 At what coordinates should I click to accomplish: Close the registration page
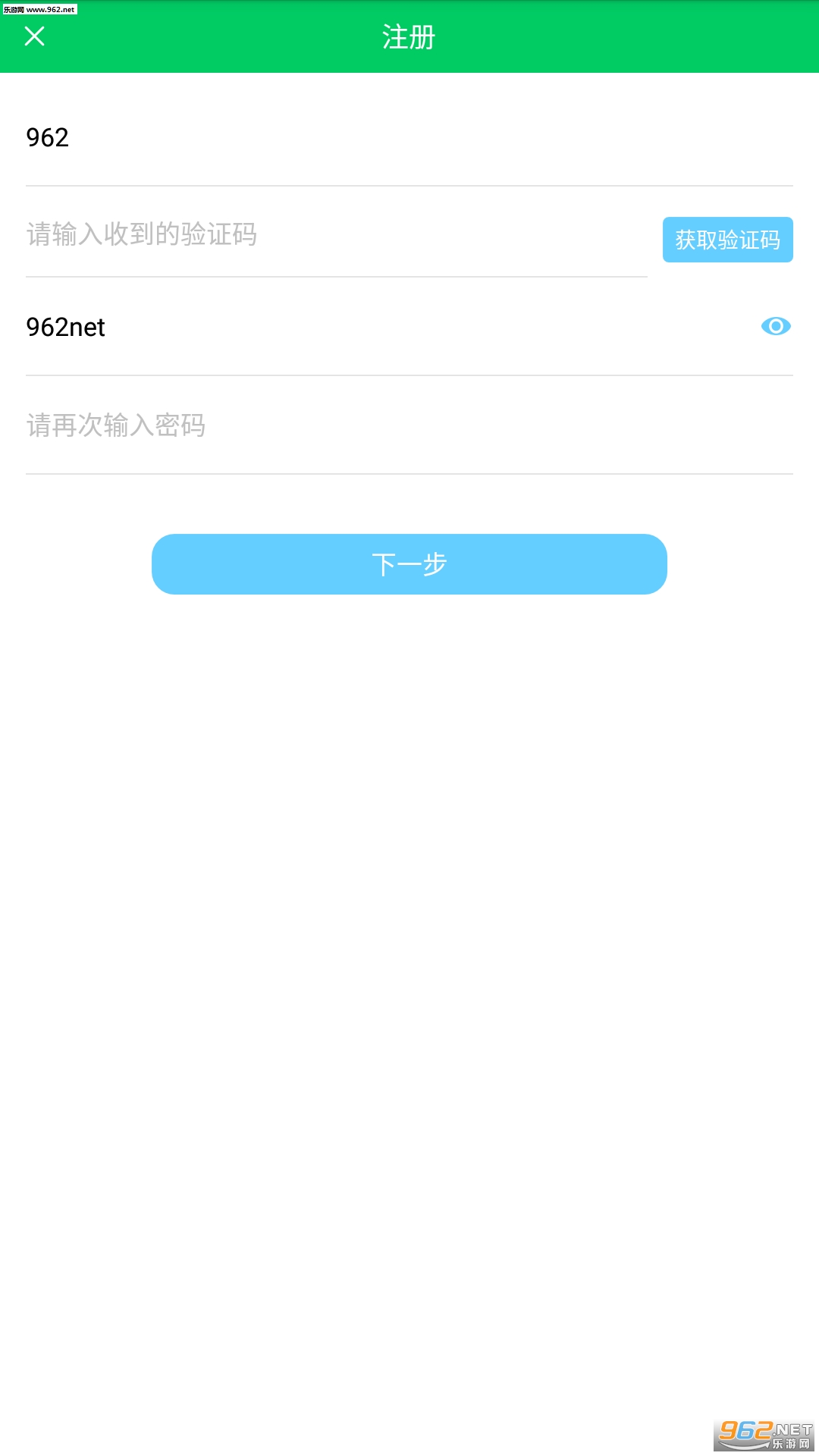coord(35,36)
